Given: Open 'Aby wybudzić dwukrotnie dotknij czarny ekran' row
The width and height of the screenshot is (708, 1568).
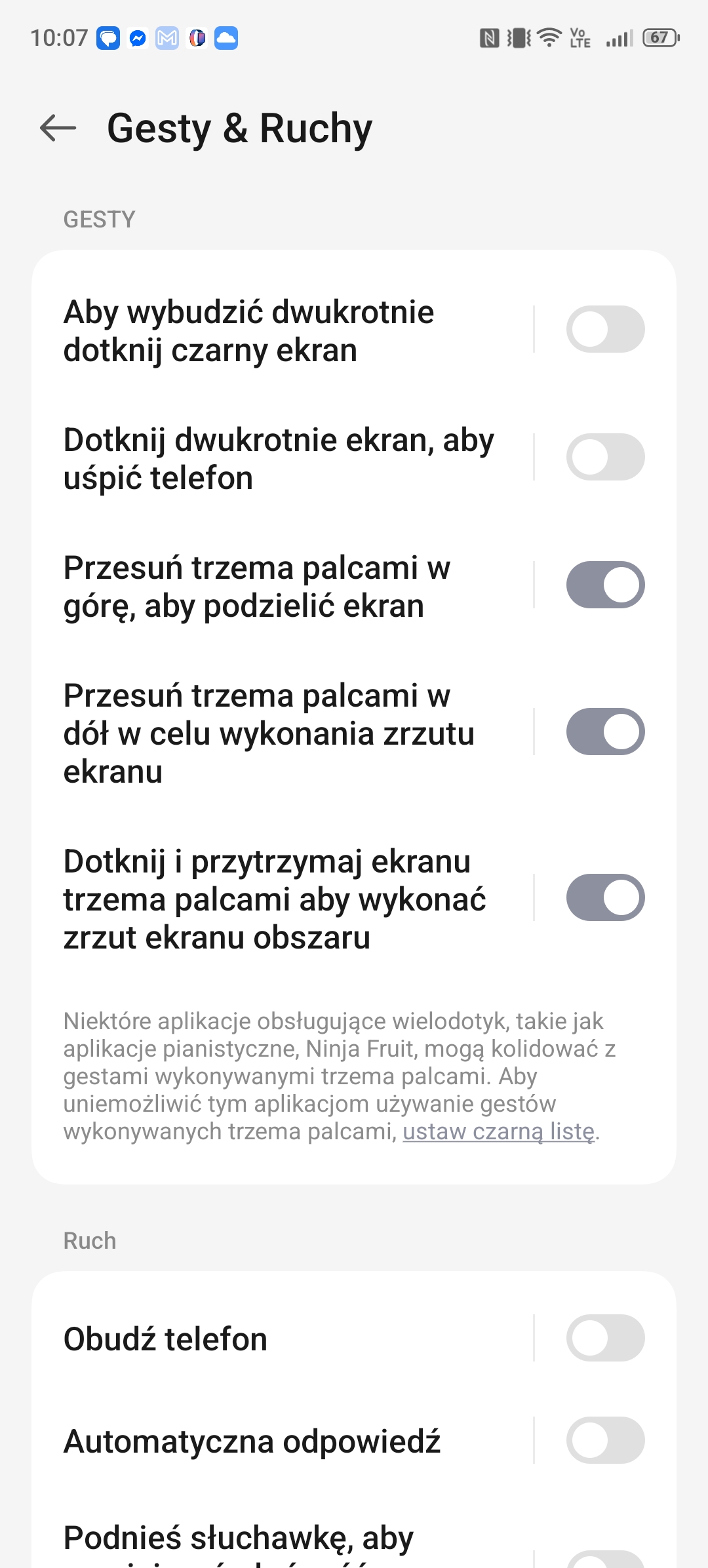Looking at the screenshot, I should tap(282, 331).
